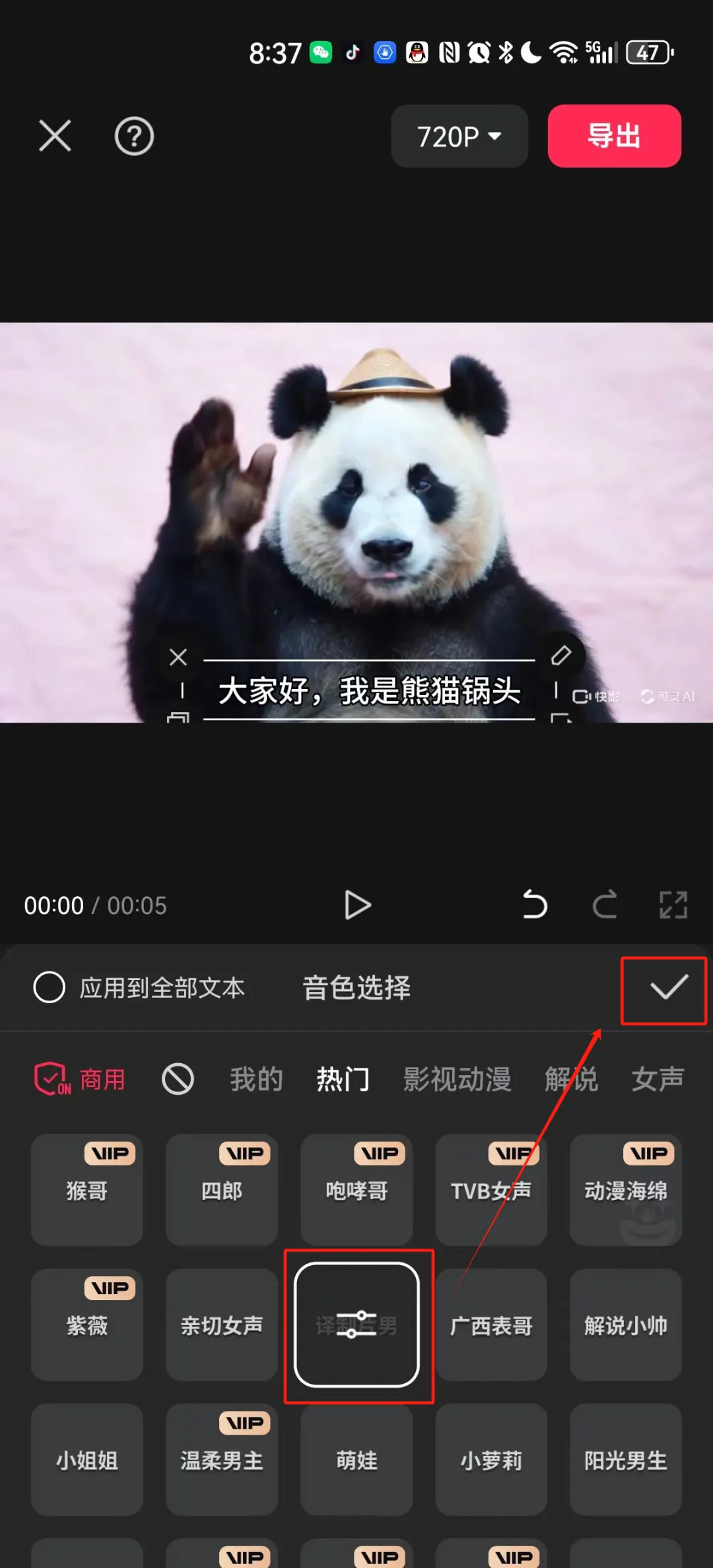This screenshot has width=713, height=1568.
Task: Select the 广西表哥 voice
Action: click(x=491, y=1324)
